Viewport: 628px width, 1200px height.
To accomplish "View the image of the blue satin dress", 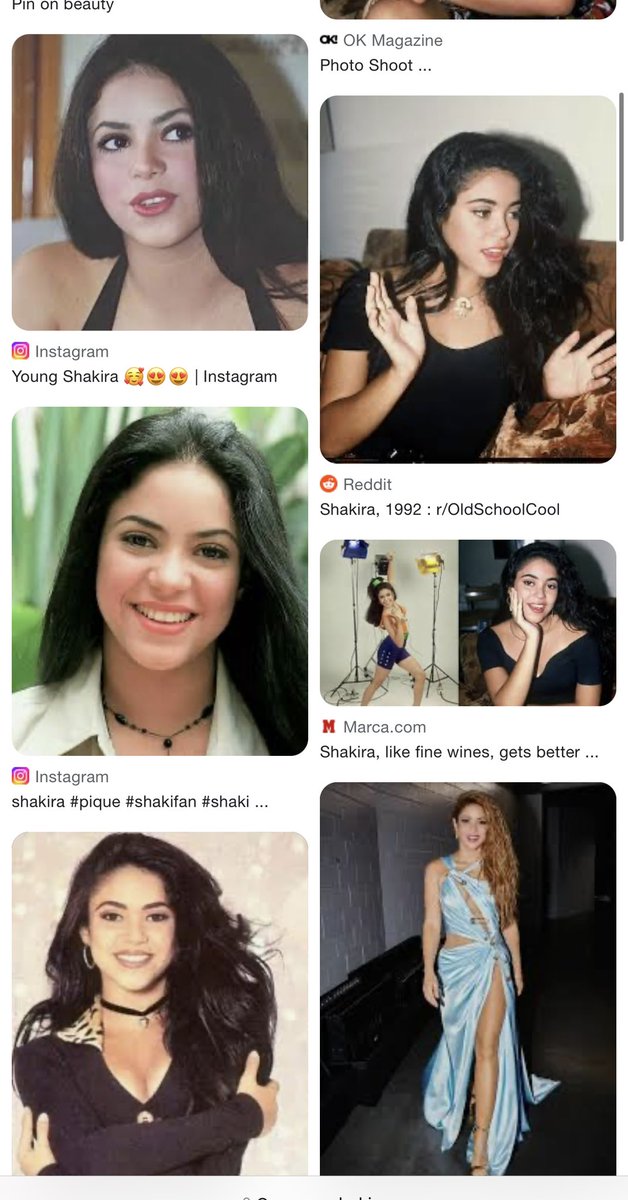I will (467, 978).
